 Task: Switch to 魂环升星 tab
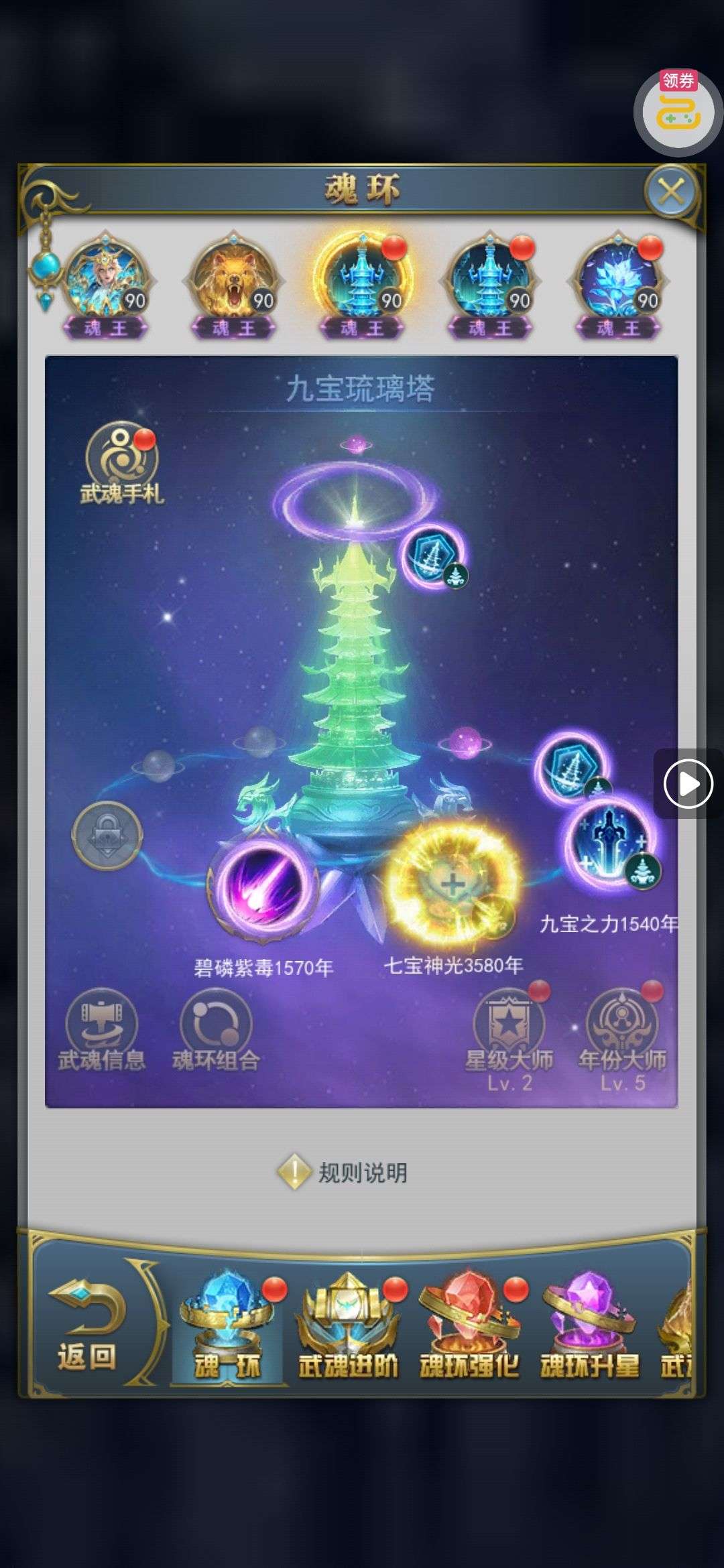tap(590, 1327)
